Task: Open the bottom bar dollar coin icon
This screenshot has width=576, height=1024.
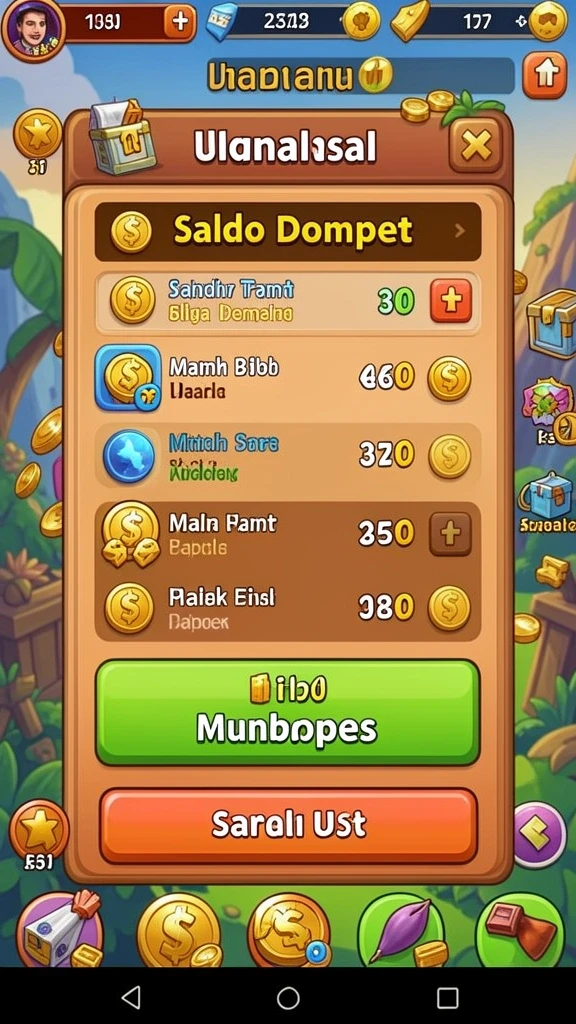Action: click(178, 931)
